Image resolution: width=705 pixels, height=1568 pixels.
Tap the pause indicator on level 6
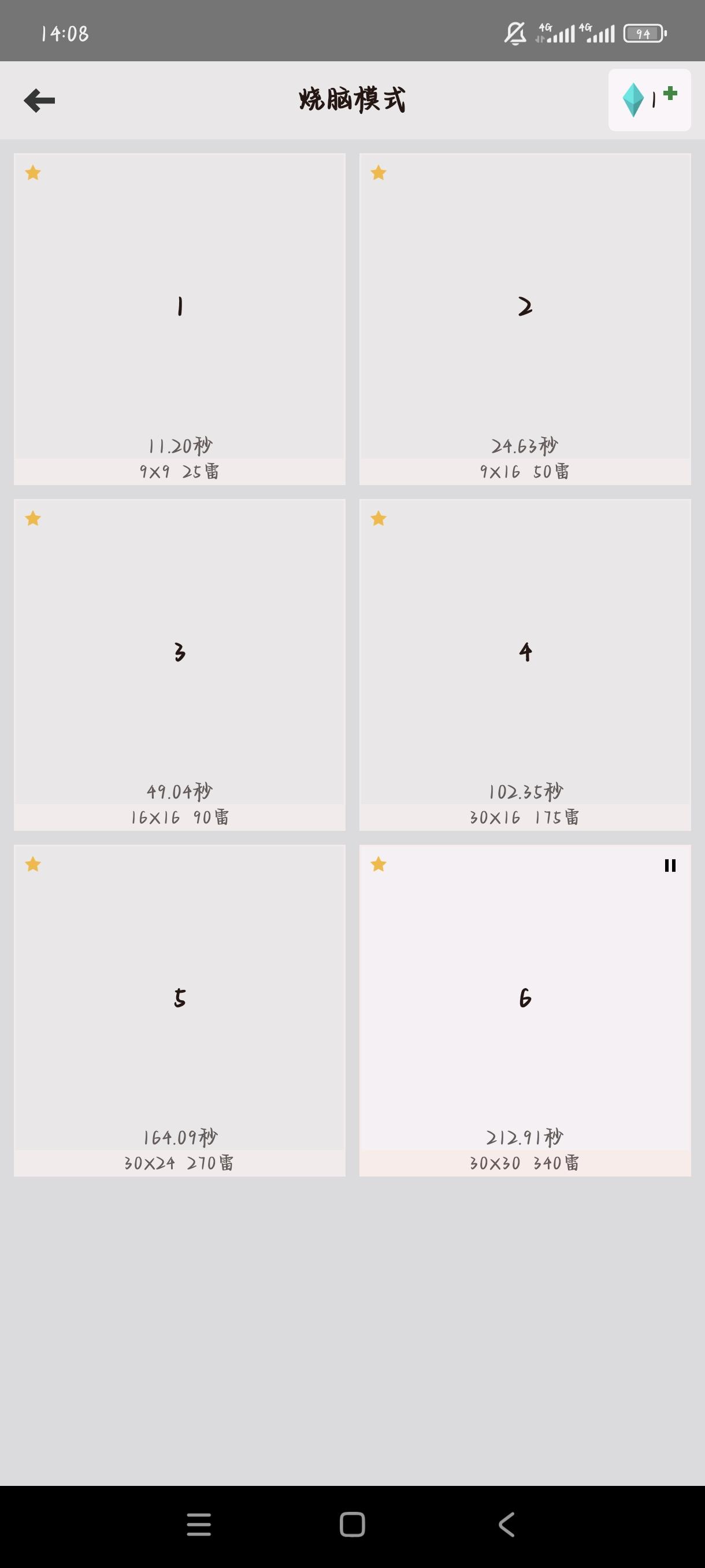pos(669,866)
